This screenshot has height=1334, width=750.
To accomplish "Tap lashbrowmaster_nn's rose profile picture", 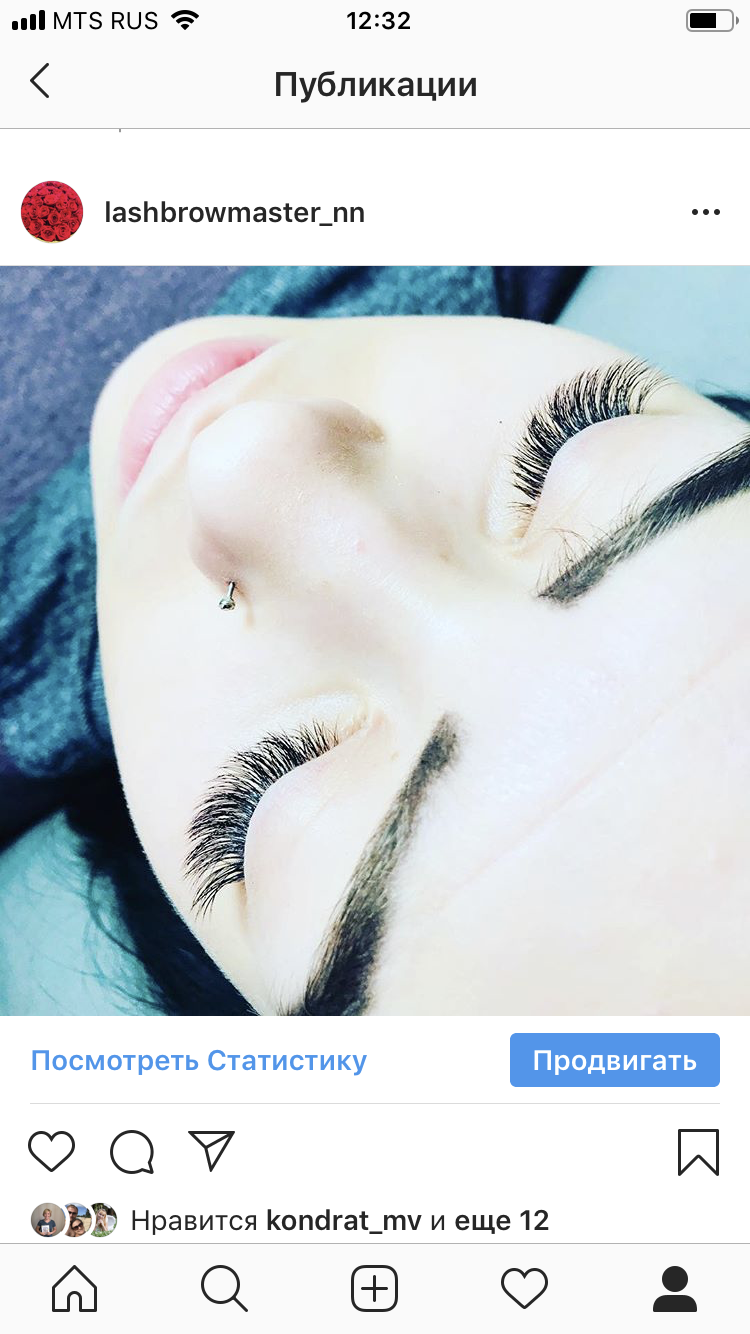I will 52,212.
